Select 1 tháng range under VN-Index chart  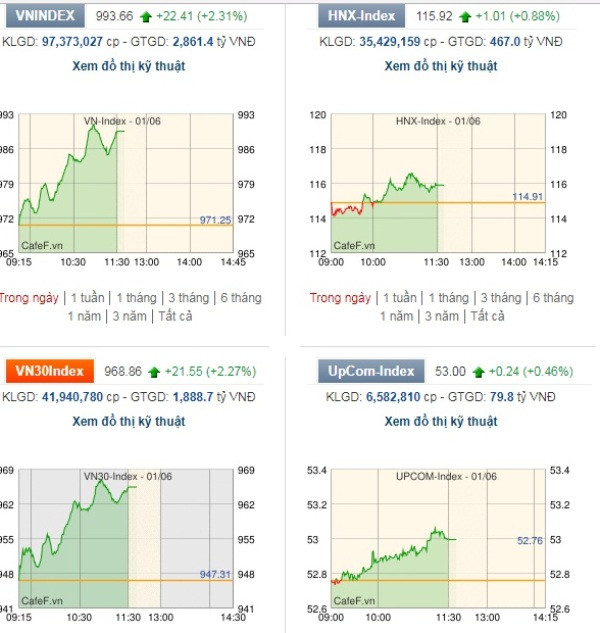tap(136, 298)
